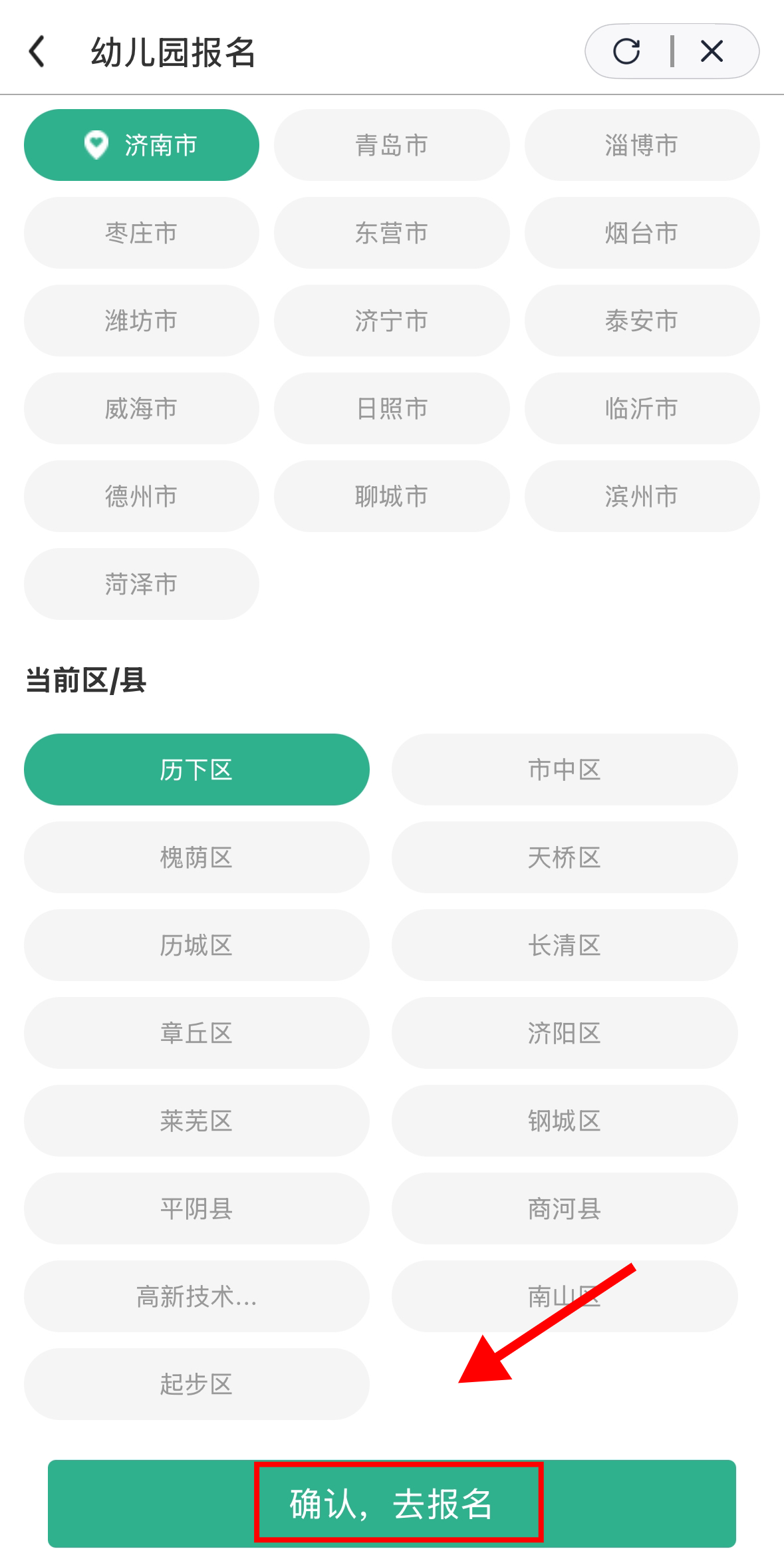Image resolution: width=784 pixels, height=1567 pixels.
Task: Choose 起步区 district
Action: (x=197, y=1384)
